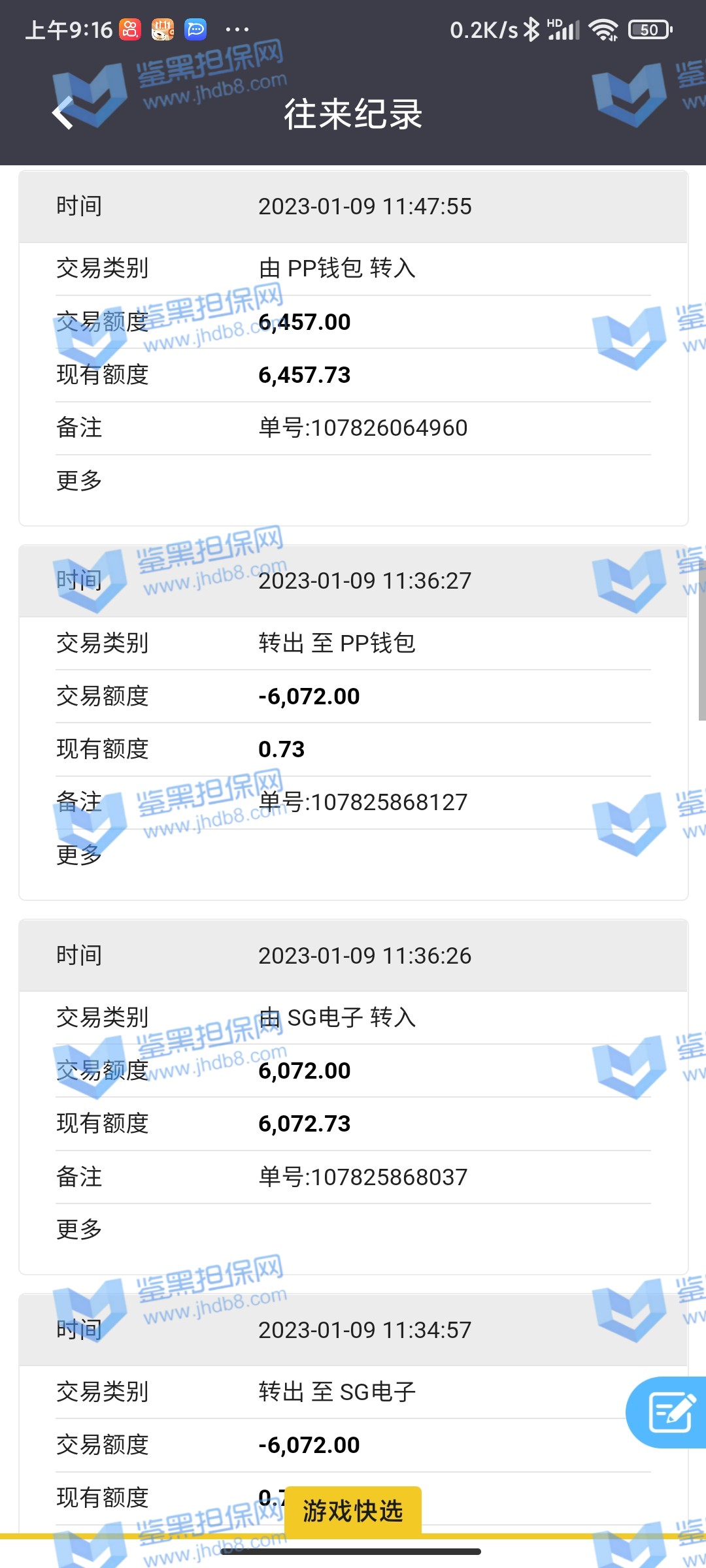
Task: Open the 游戏快选 quick game selector
Action: coord(353,1511)
